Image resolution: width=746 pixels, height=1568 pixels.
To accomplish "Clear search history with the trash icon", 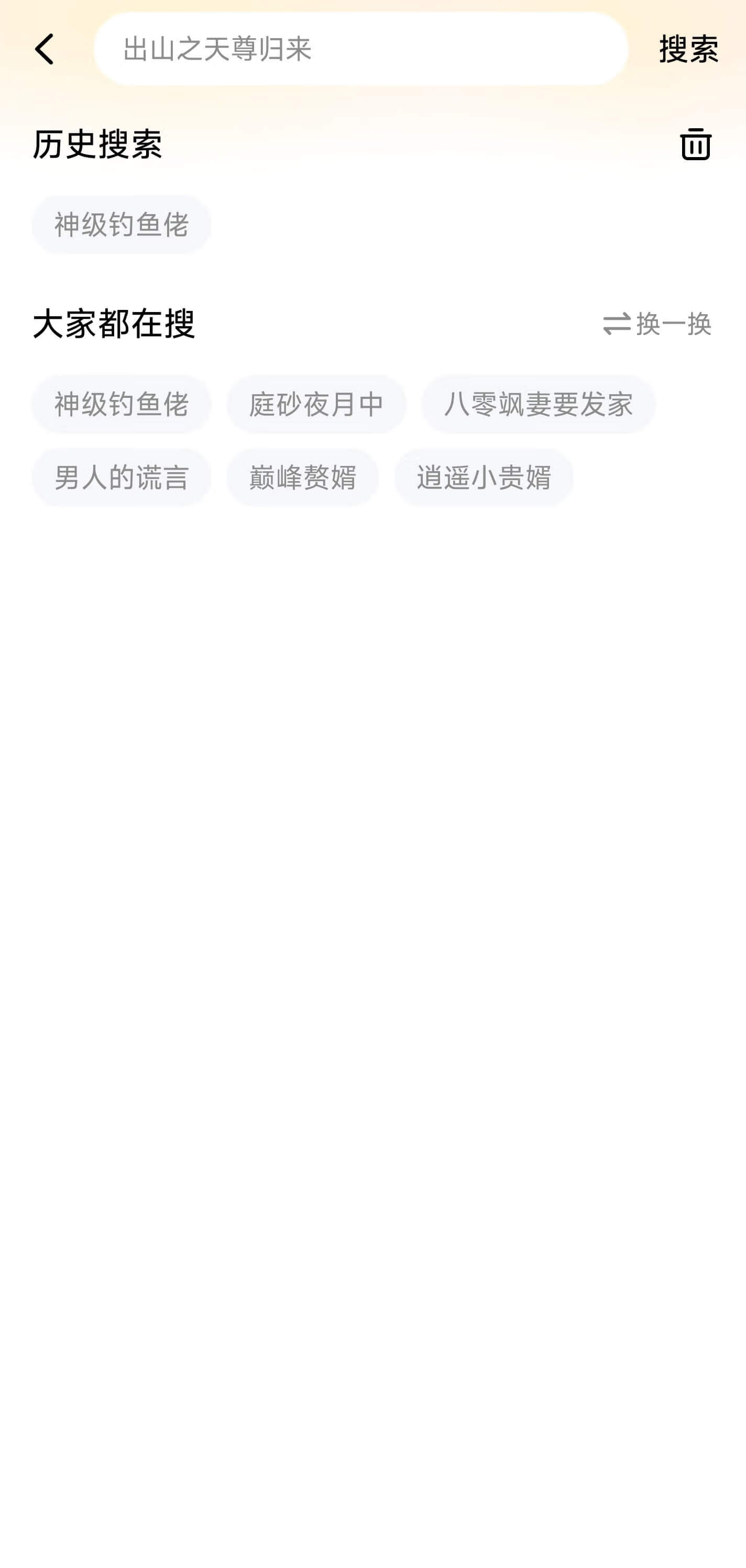I will tap(696, 143).
